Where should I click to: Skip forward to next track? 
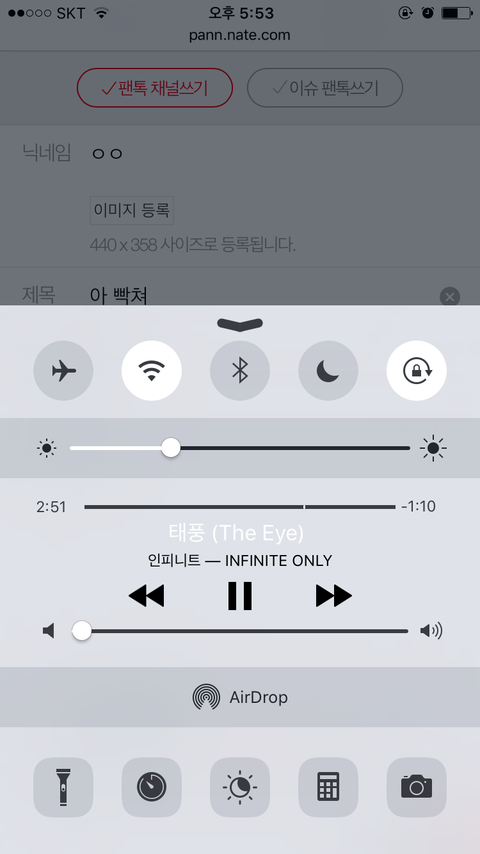pyautogui.click(x=333, y=596)
